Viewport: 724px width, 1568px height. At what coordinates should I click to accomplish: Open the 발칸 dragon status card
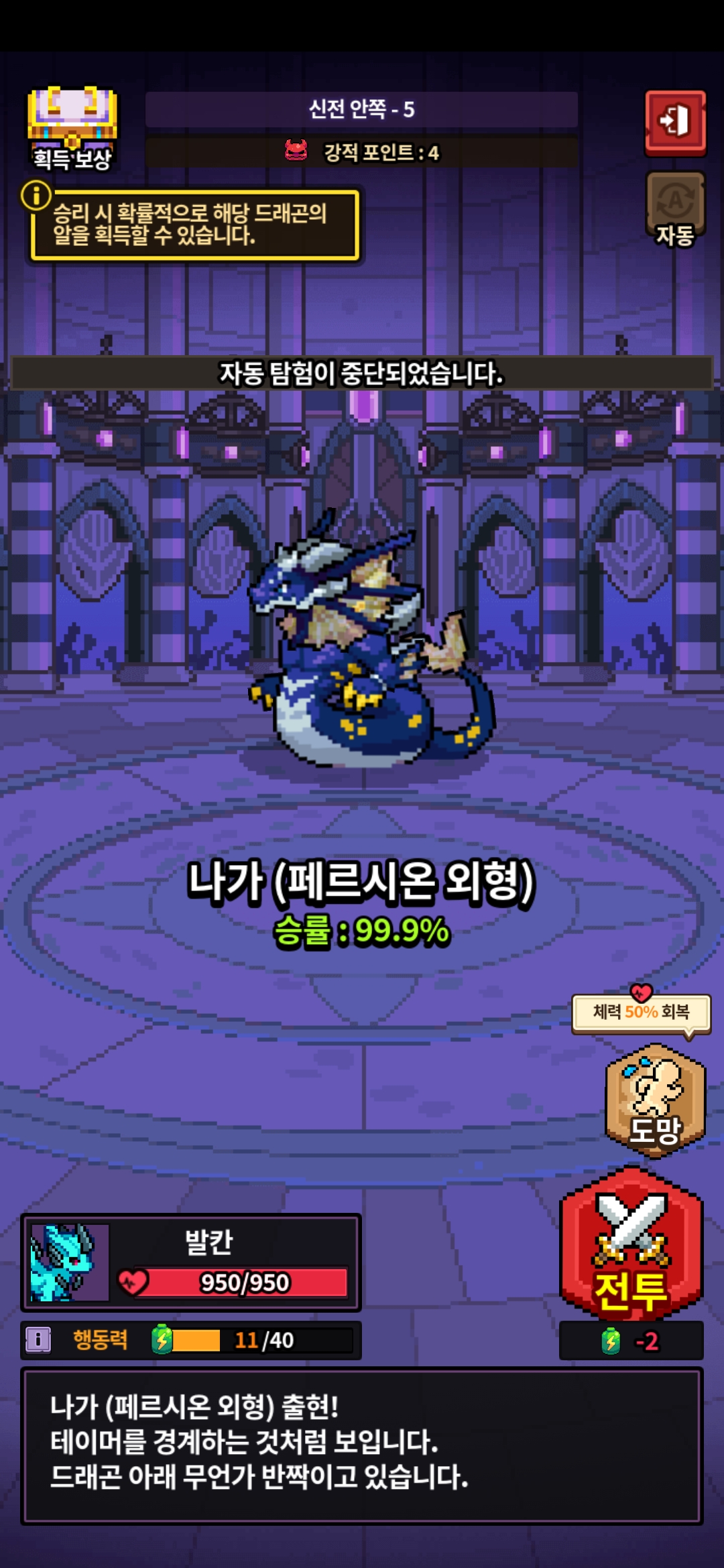click(x=191, y=1262)
